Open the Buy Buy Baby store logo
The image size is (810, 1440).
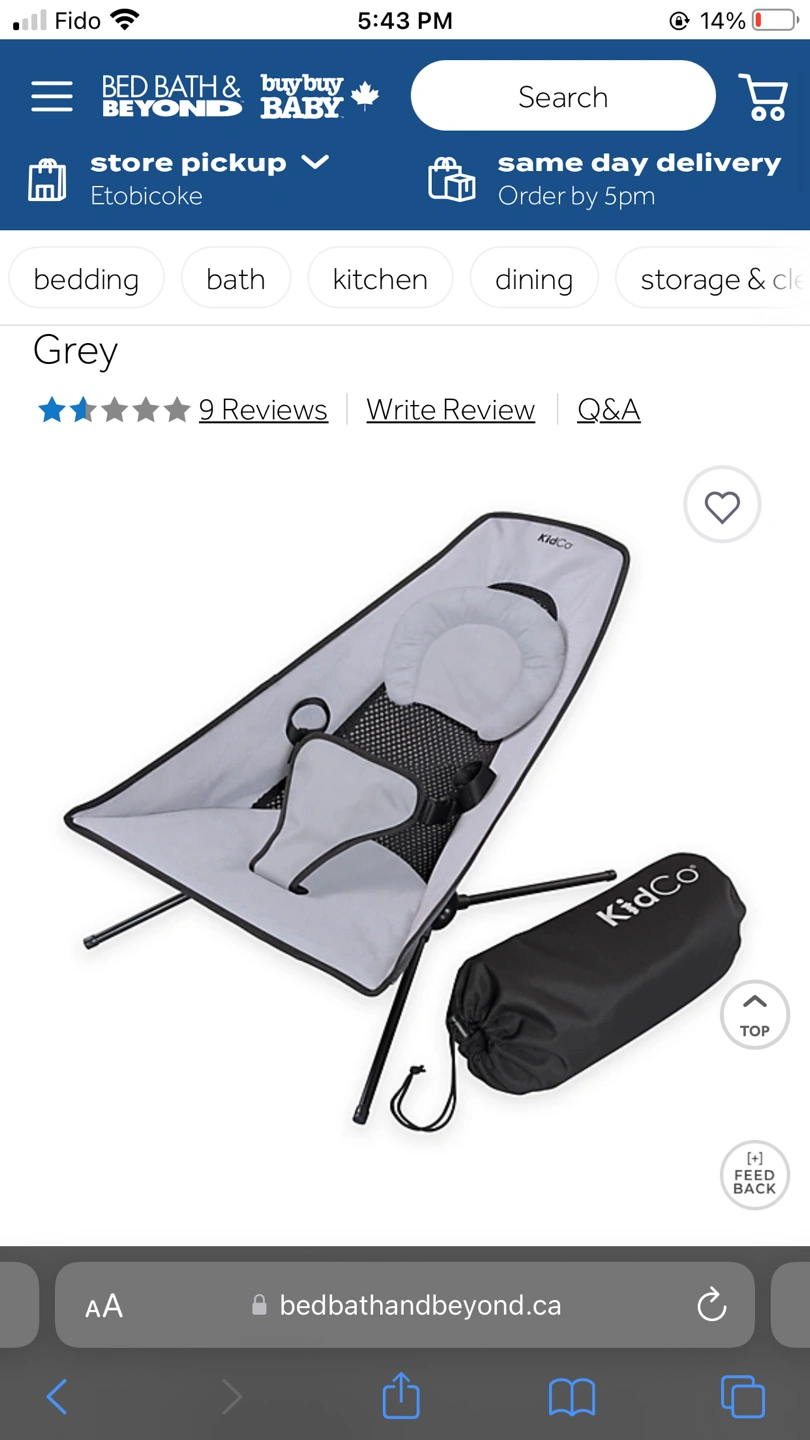(303, 97)
